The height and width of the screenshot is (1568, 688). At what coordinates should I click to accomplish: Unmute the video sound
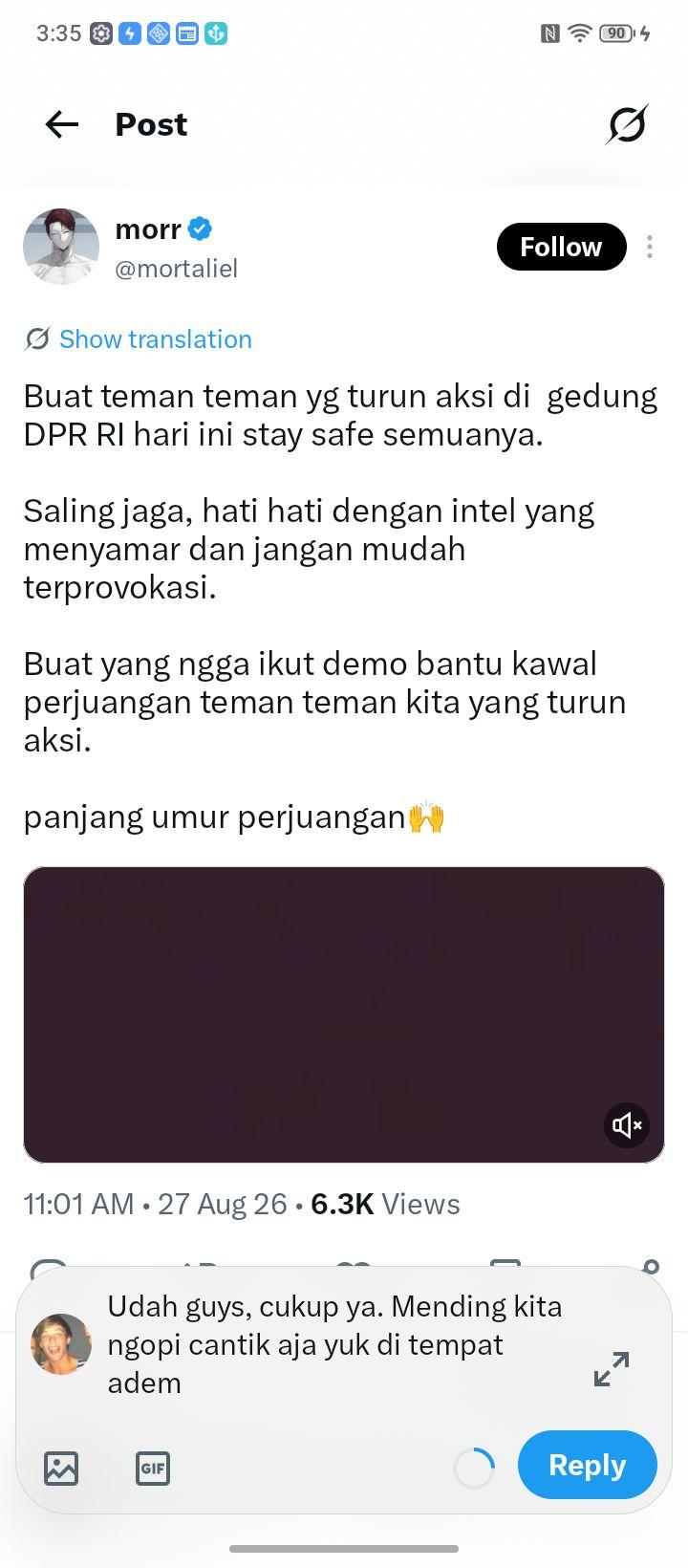click(x=627, y=1125)
